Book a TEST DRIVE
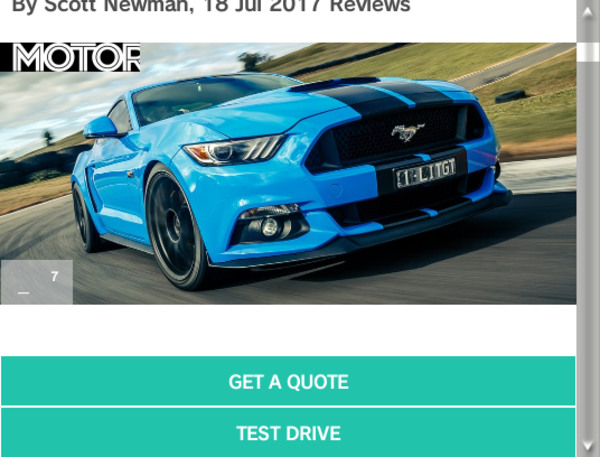600x457 pixels. (288, 434)
